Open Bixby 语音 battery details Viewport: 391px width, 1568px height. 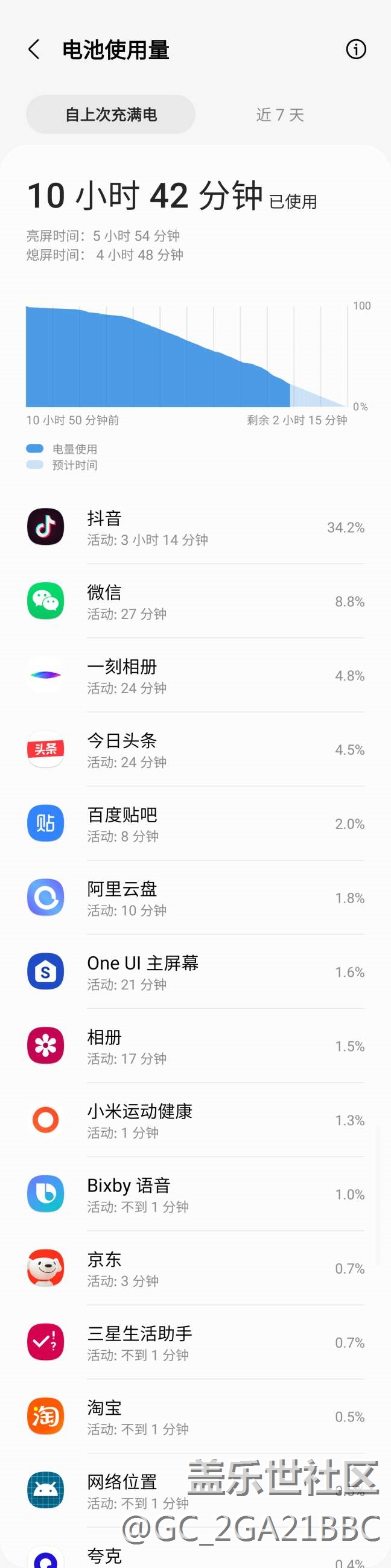point(195,1195)
